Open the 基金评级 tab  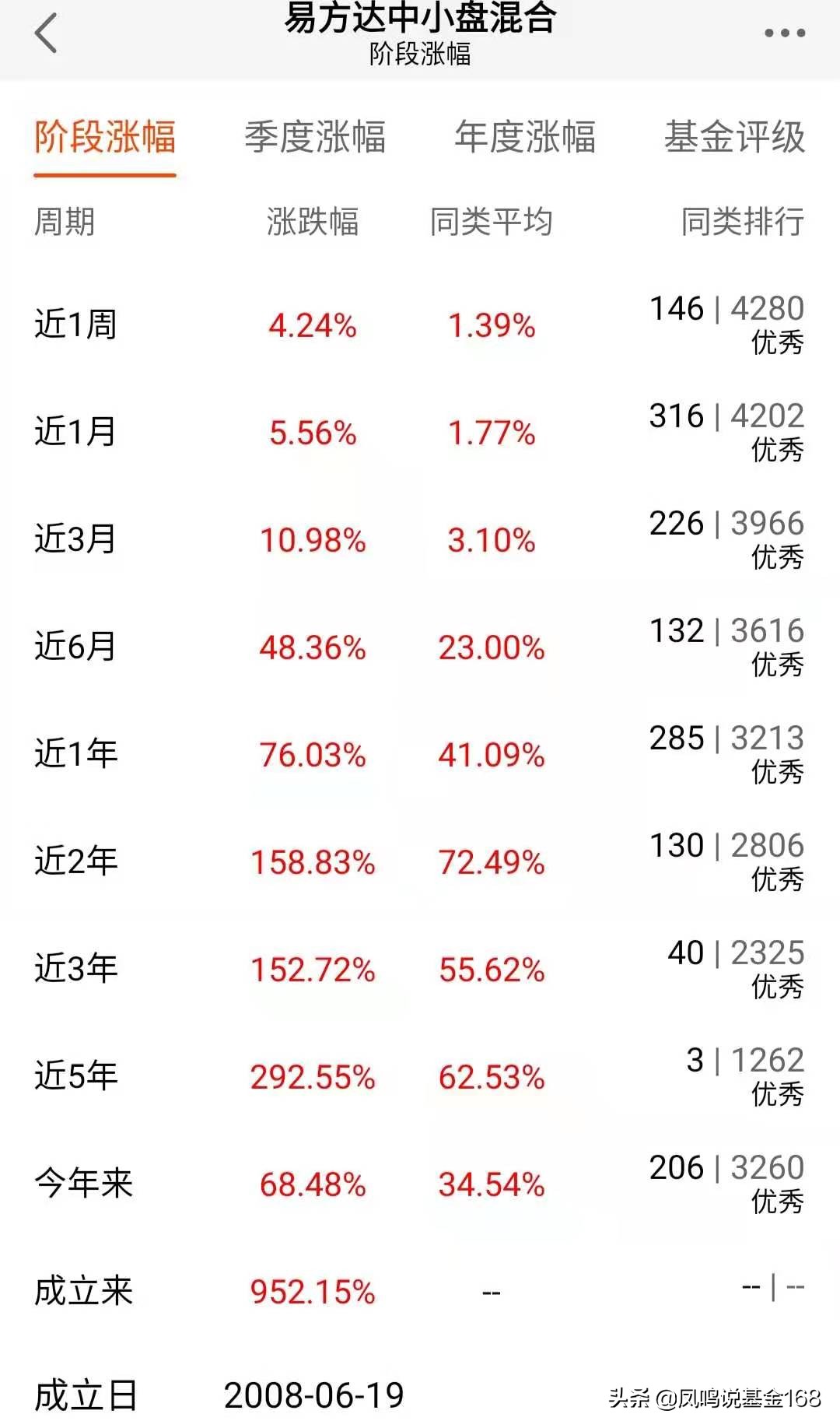click(x=735, y=136)
